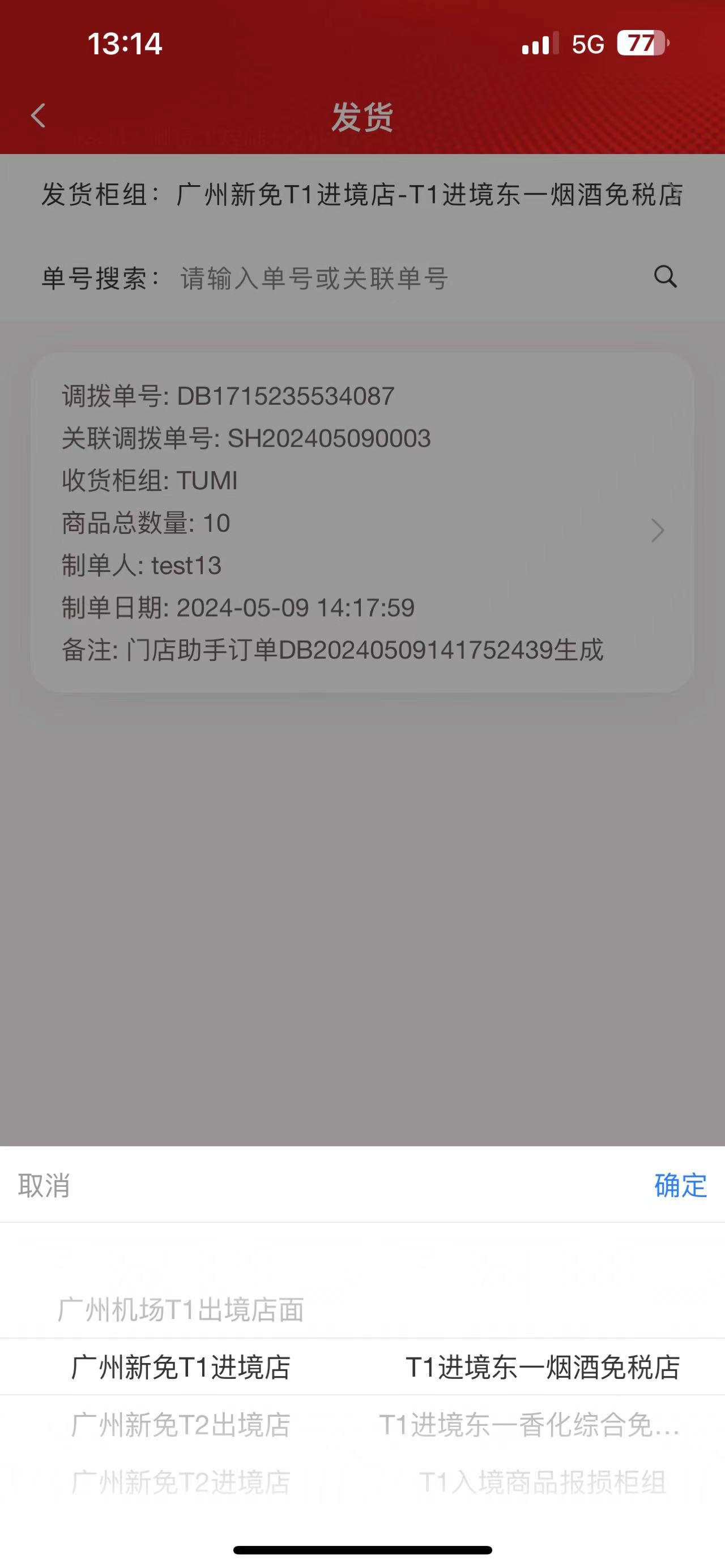Tap the magnifier search icon
Image resolution: width=725 pixels, height=1568 pixels.
click(665, 277)
